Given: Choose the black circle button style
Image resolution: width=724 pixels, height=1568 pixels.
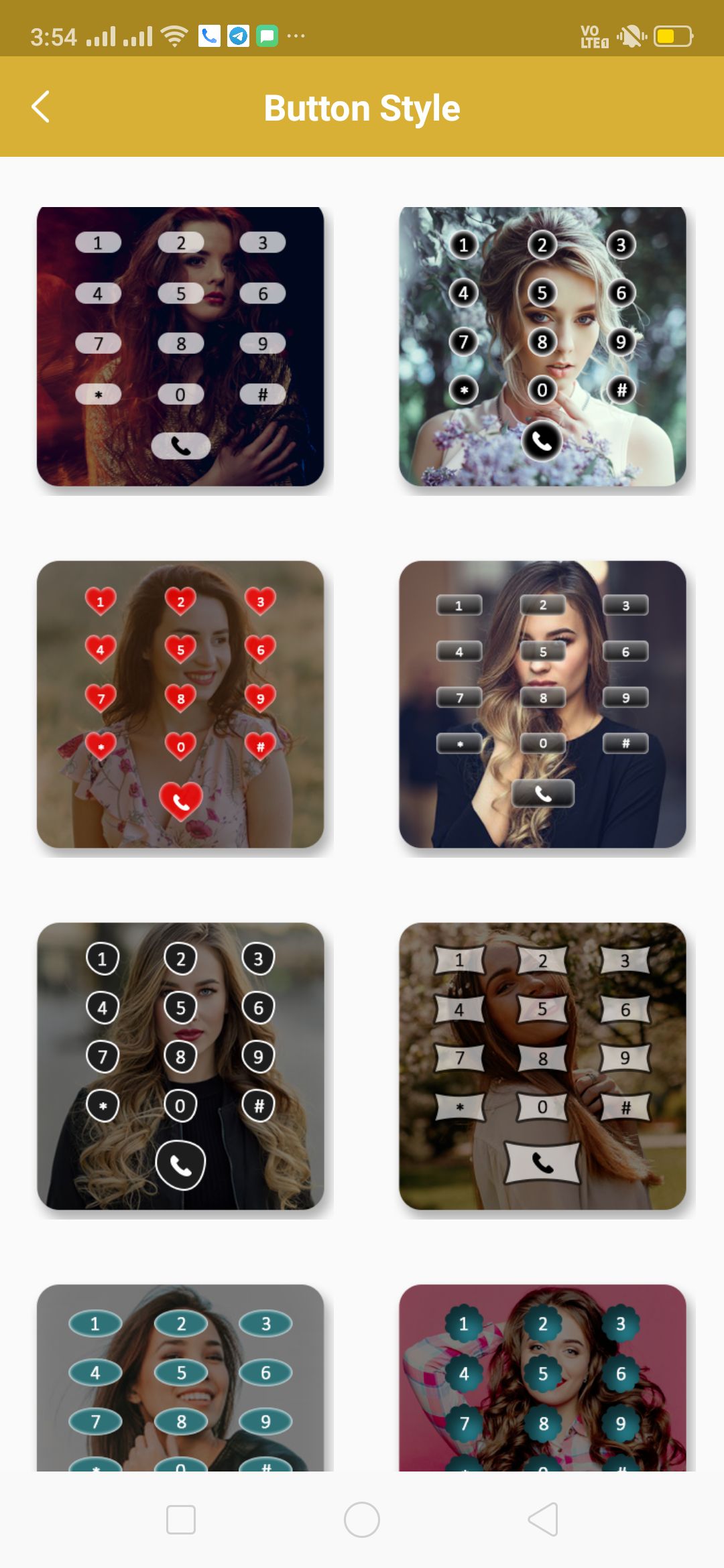Looking at the screenshot, I should [x=542, y=346].
